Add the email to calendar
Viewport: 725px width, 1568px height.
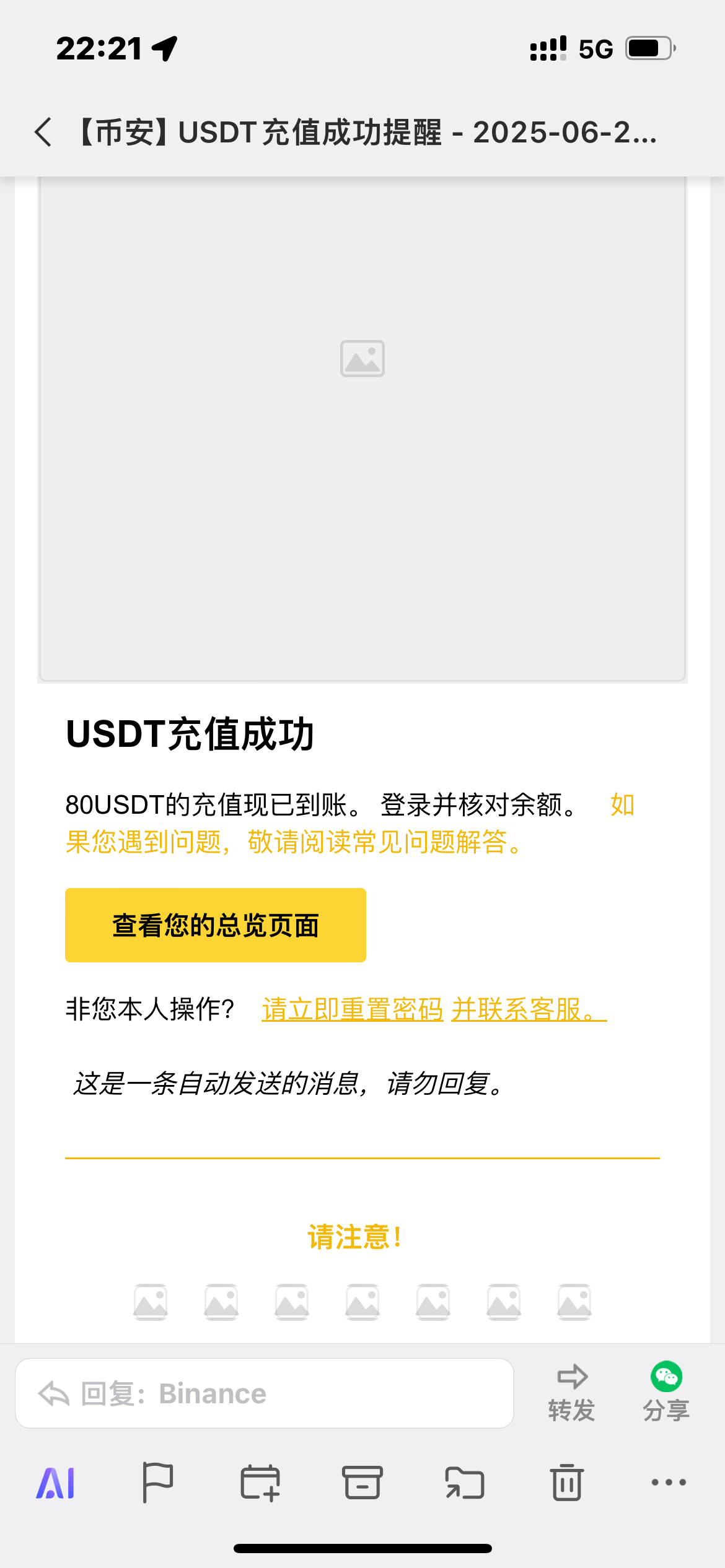260,1483
